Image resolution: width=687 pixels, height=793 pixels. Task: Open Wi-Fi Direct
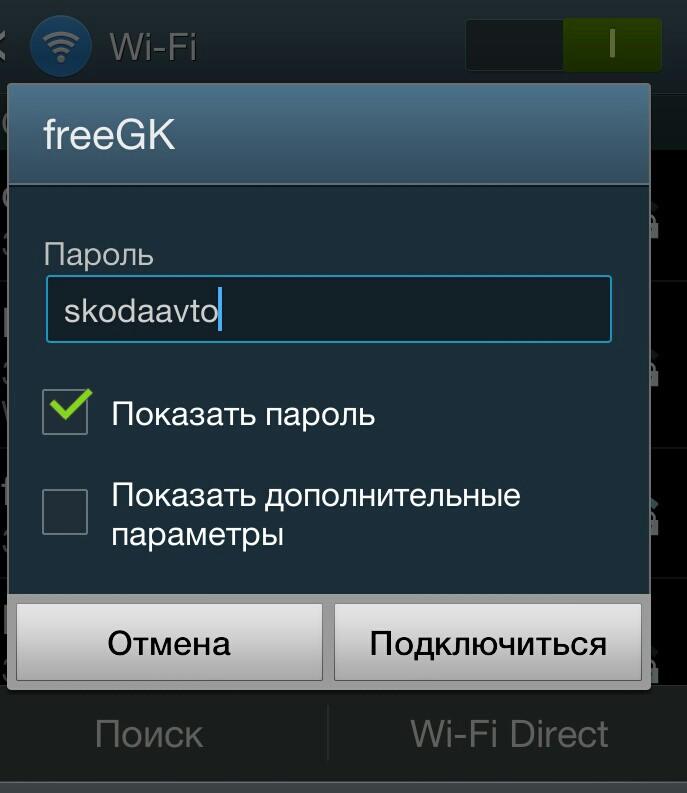pos(509,734)
